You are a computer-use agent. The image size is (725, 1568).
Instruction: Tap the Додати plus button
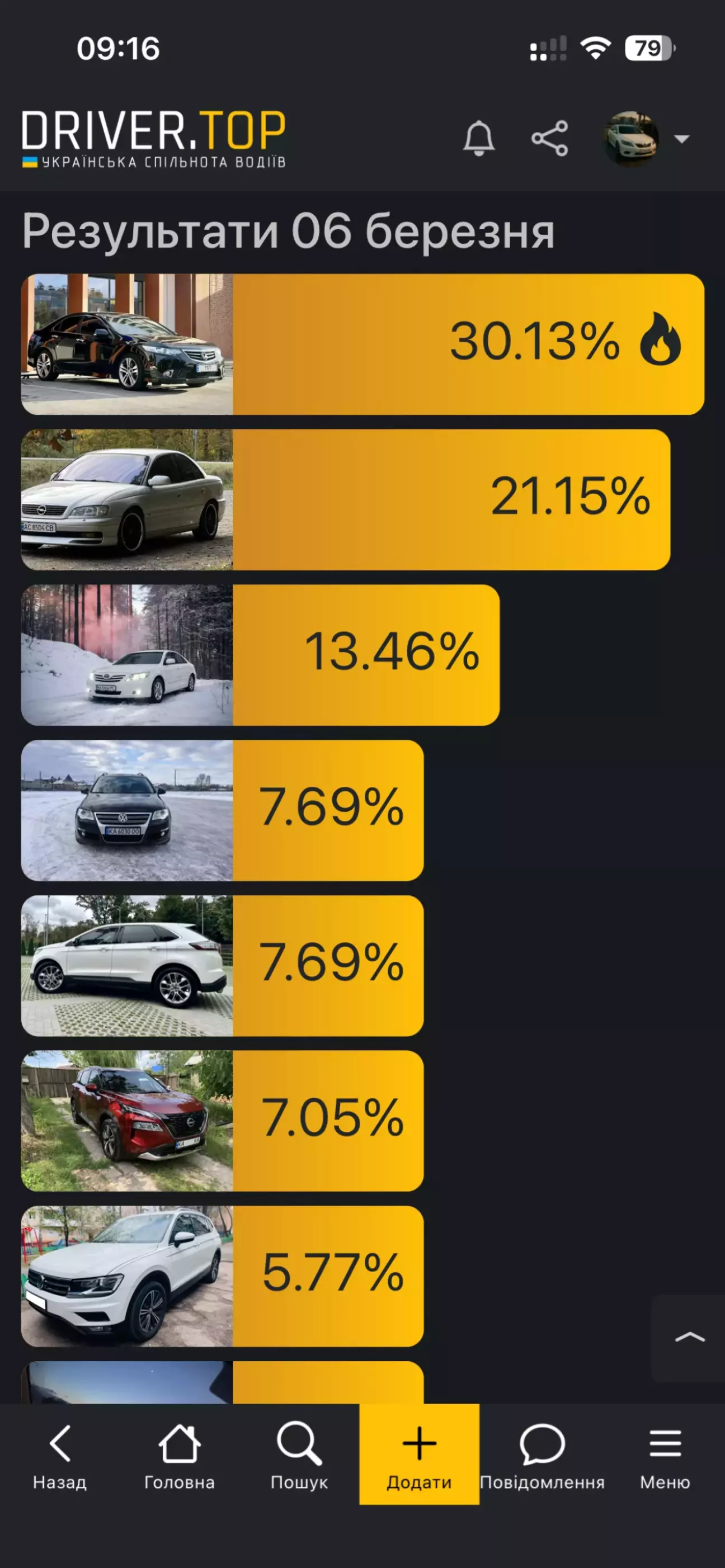tap(419, 1455)
